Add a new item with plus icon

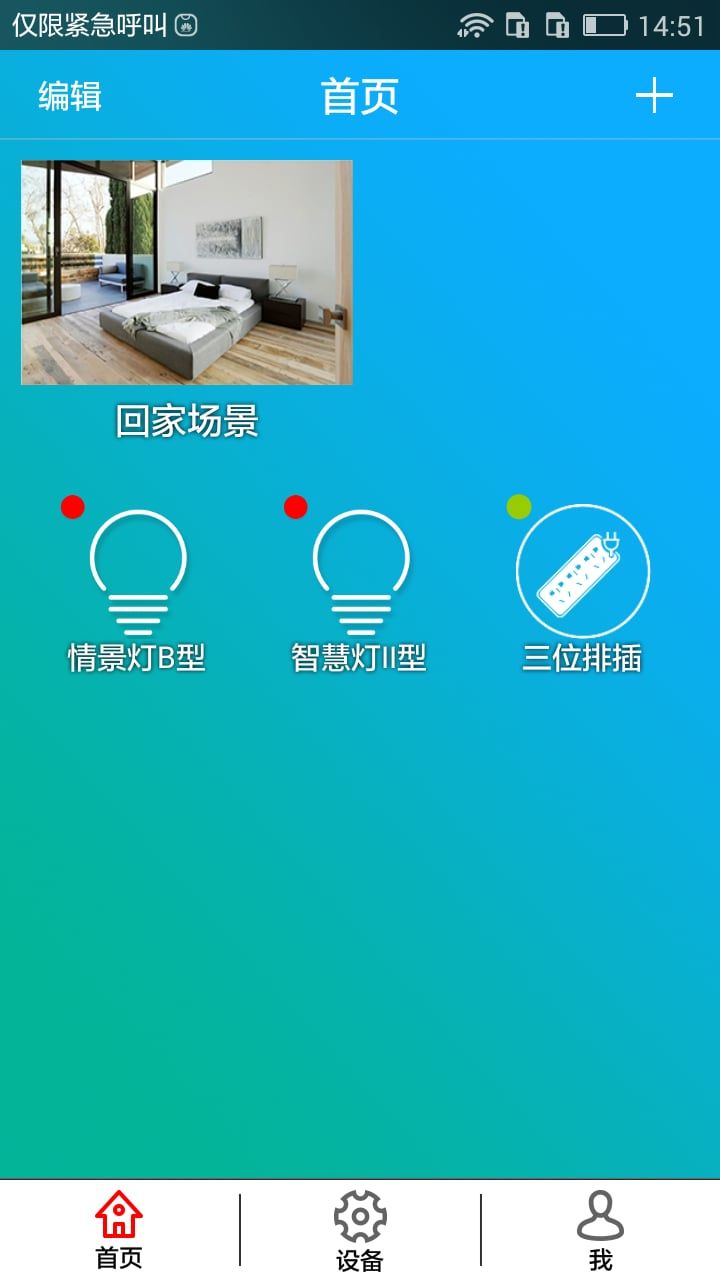(654, 96)
